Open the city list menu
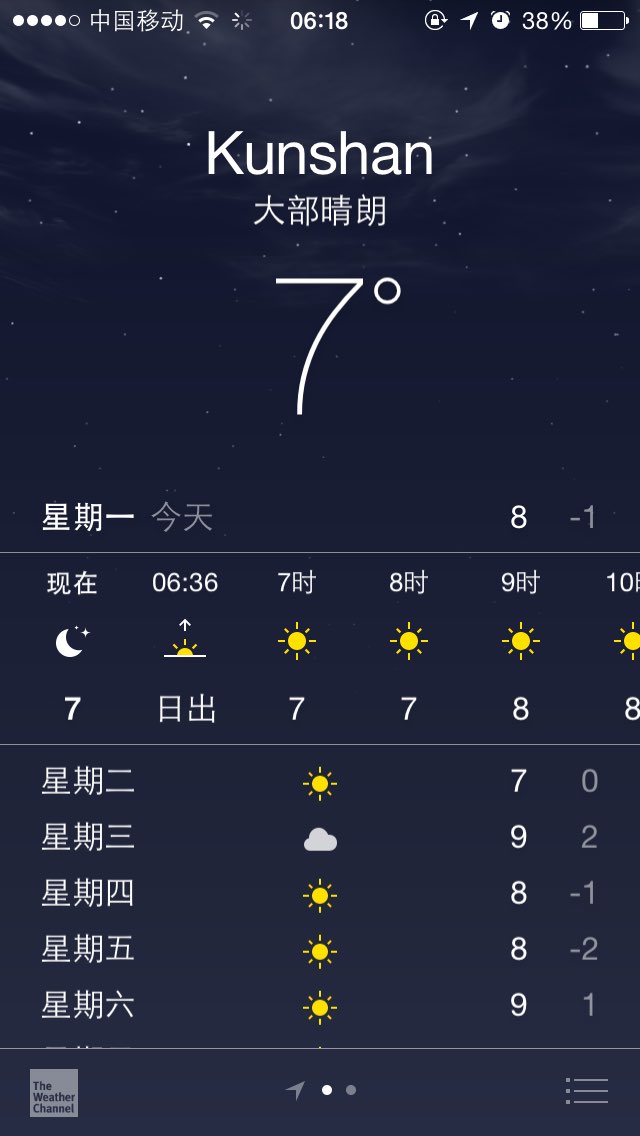Viewport: 640px width, 1136px height. [586, 1090]
